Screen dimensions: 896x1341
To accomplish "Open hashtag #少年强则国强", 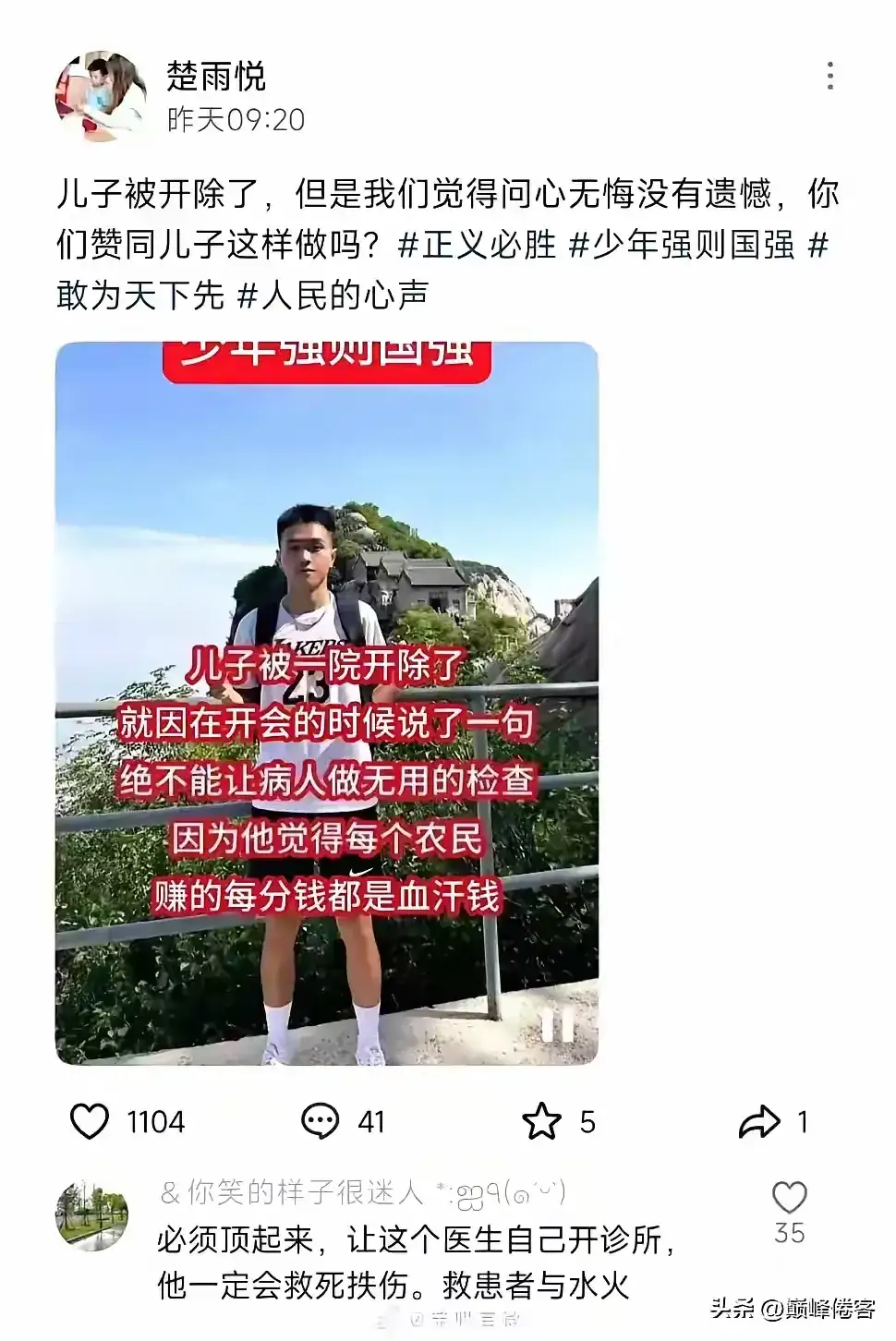I will tap(681, 244).
